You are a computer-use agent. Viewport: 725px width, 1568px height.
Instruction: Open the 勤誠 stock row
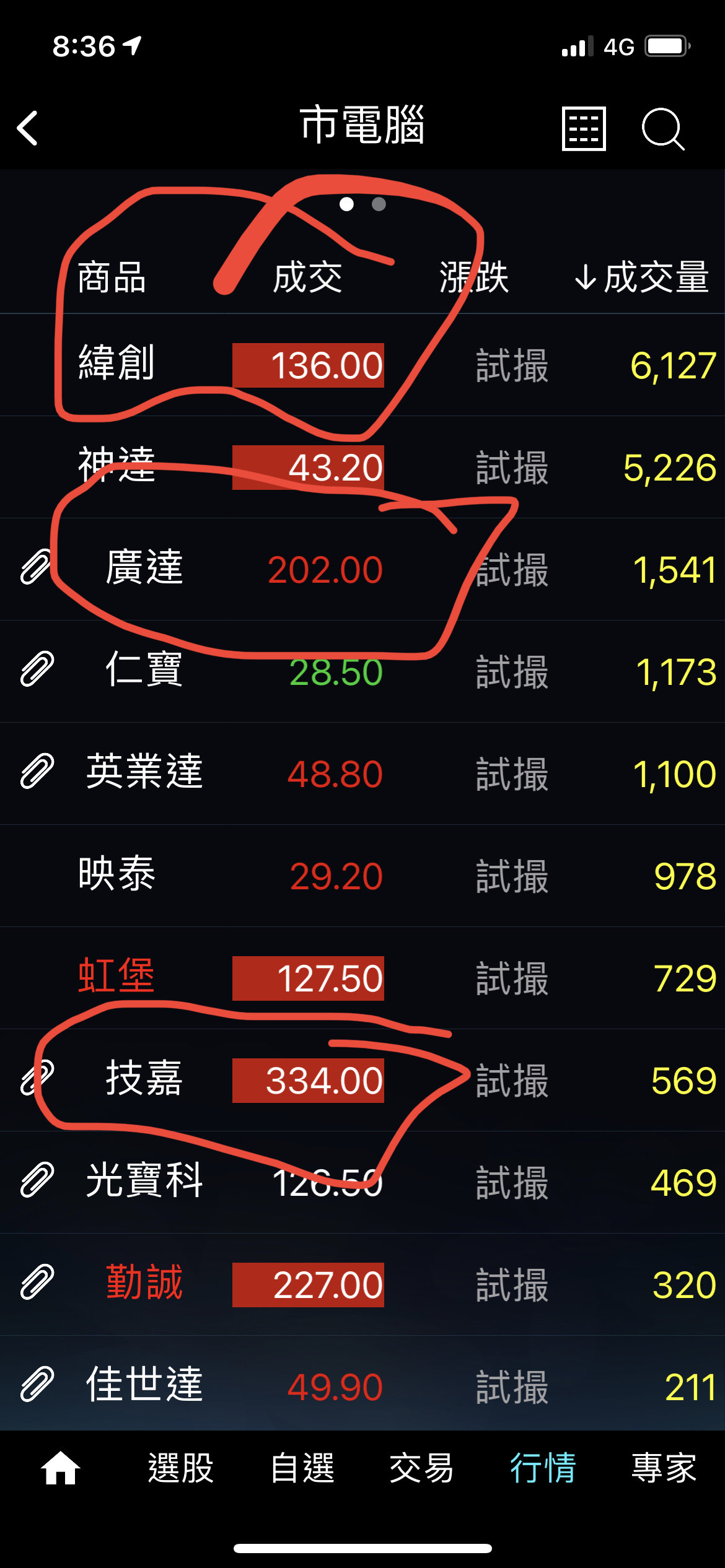pyautogui.click(x=362, y=1284)
